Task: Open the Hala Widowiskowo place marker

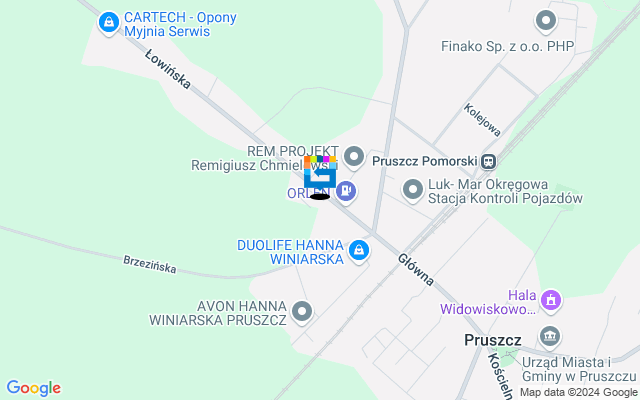Action: 550,299
